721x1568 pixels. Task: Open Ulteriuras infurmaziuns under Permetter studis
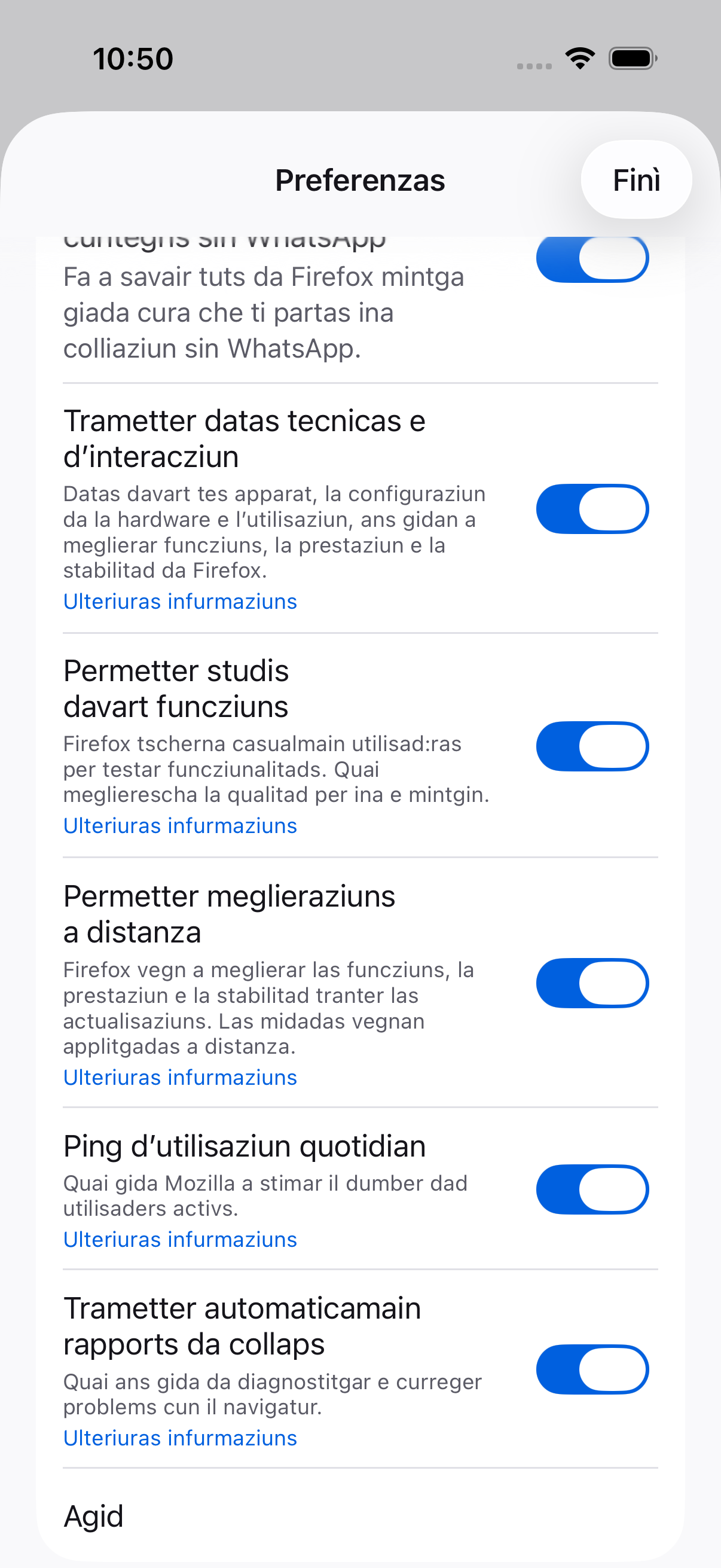click(x=180, y=826)
